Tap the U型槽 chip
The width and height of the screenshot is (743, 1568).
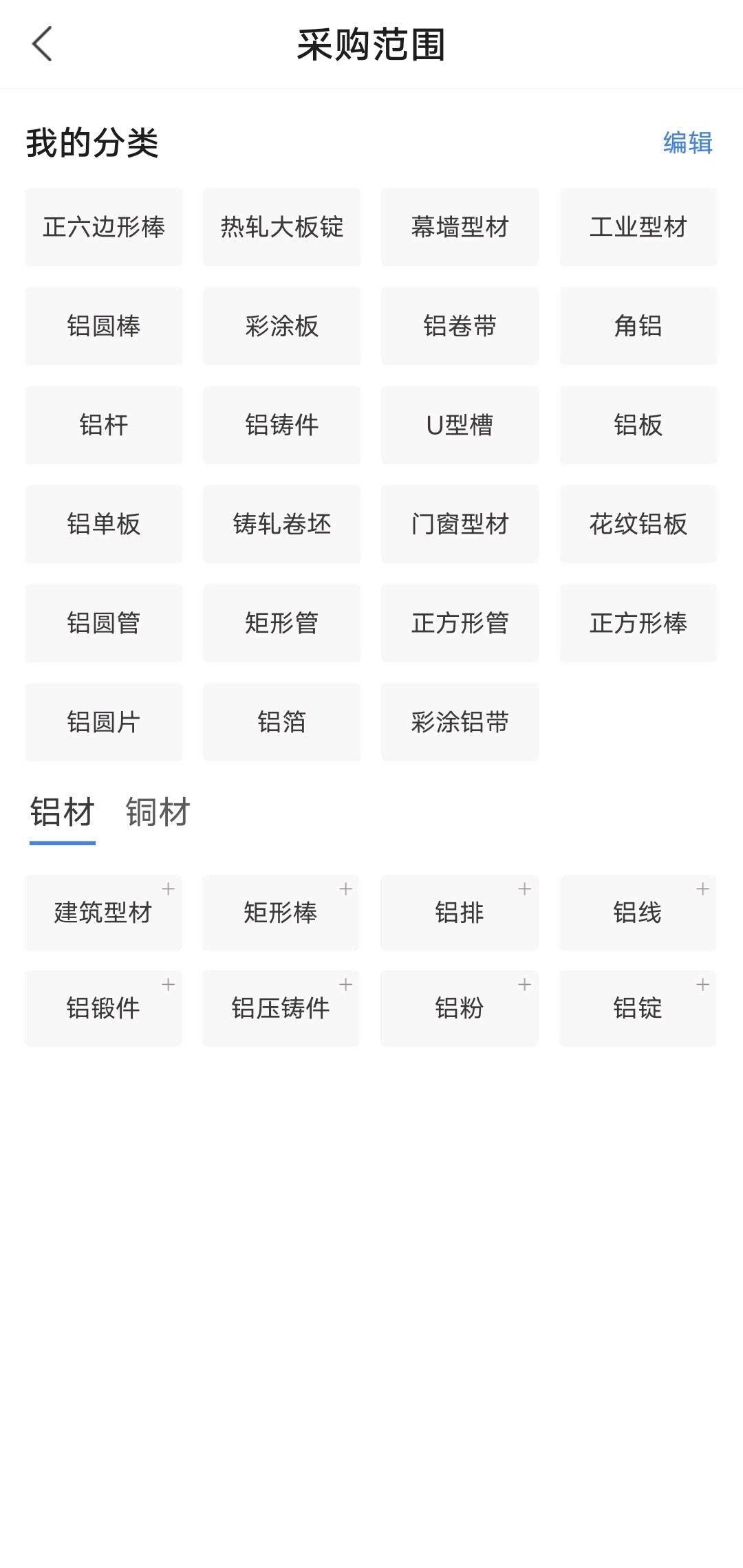click(460, 425)
